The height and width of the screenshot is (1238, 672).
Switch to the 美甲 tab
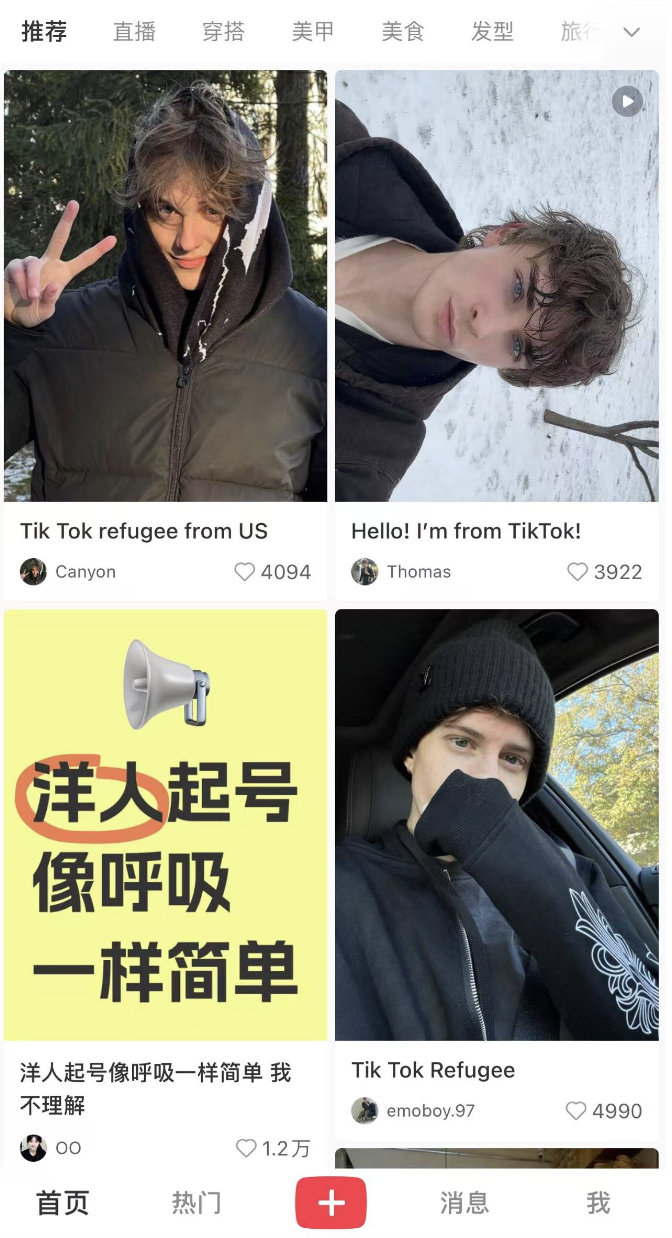pyautogui.click(x=313, y=32)
